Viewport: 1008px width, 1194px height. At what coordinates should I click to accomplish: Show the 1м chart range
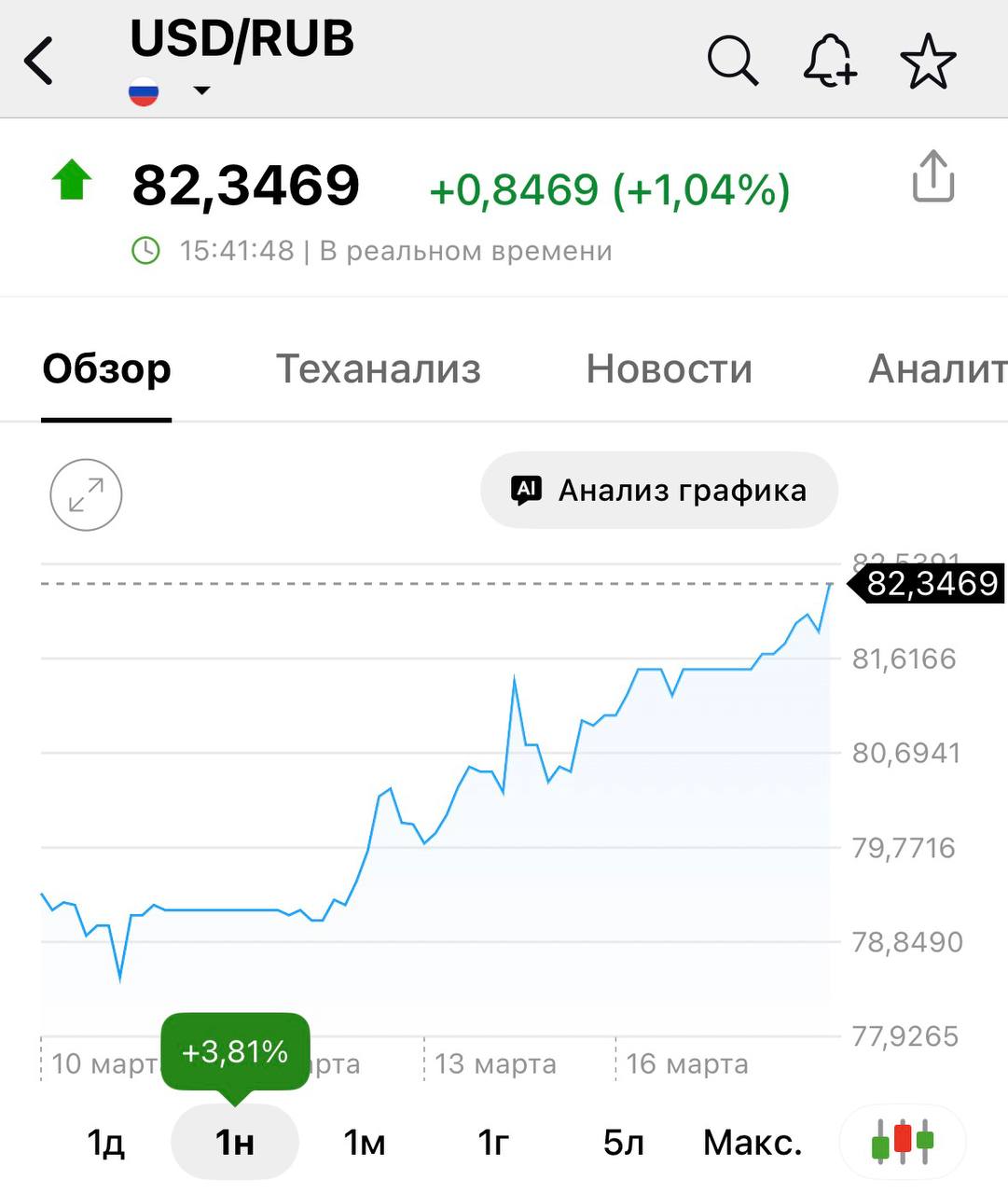coord(364,1142)
